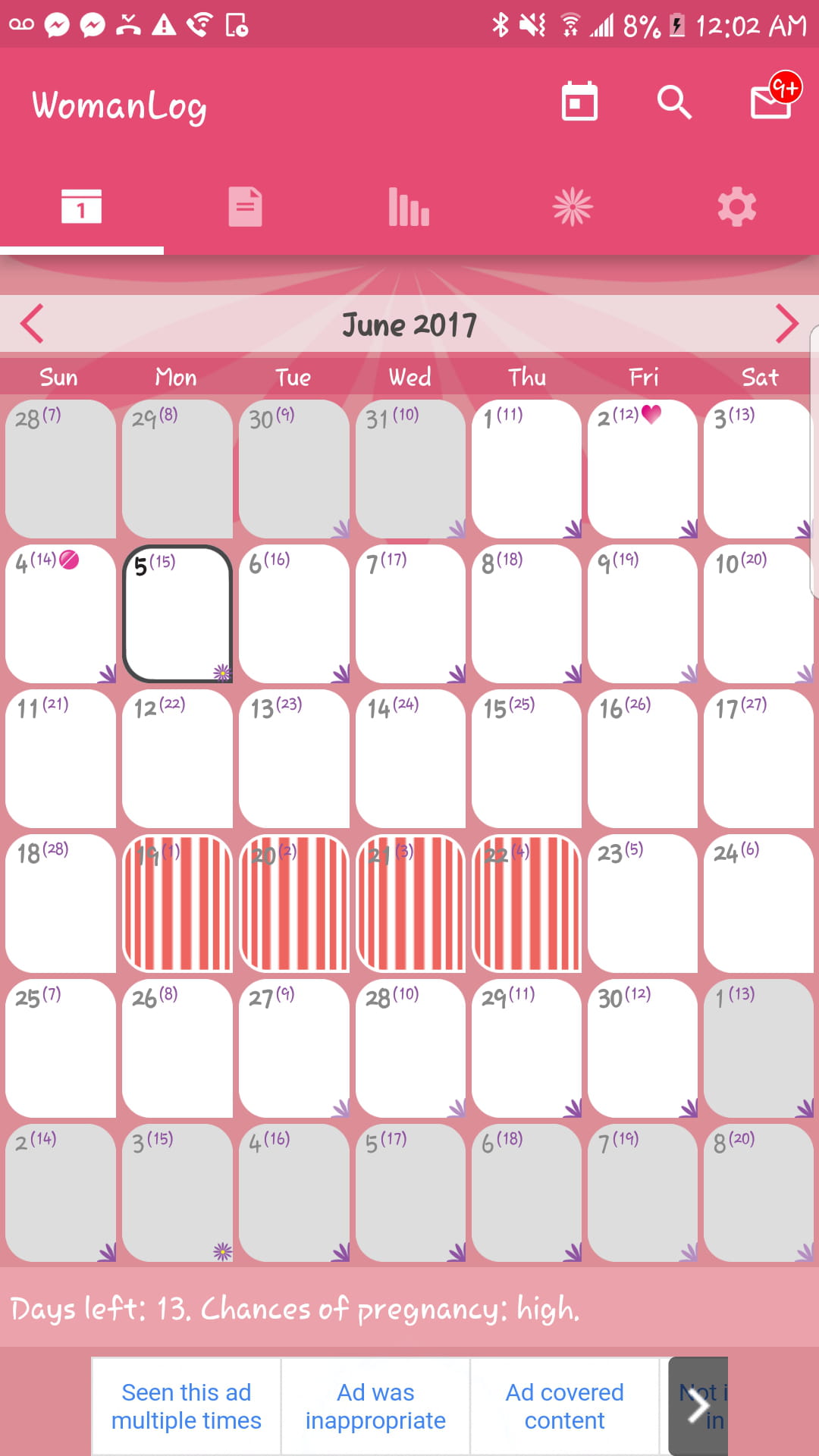Switch to the notes document tab
The height and width of the screenshot is (1456, 819).
pyautogui.click(x=246, y=206)
